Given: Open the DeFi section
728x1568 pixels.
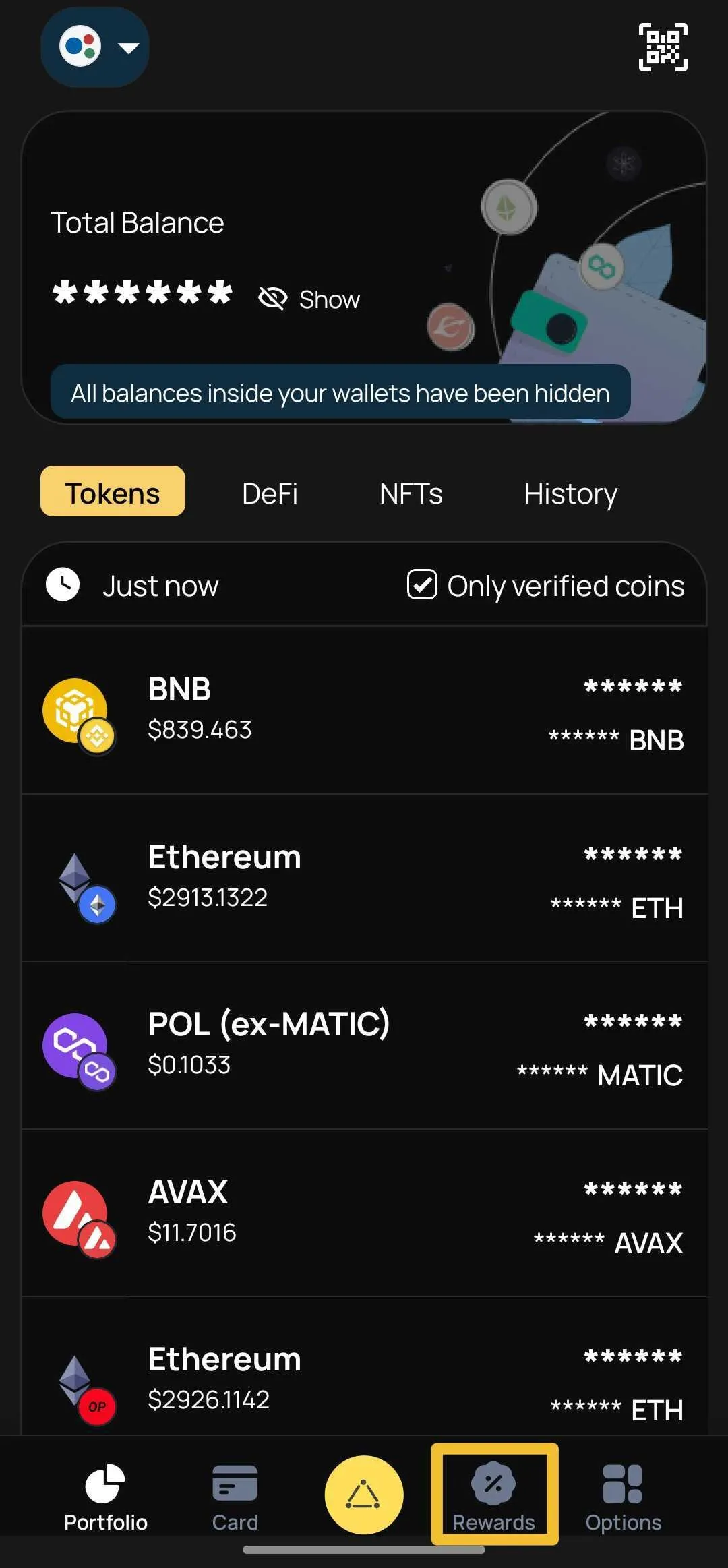Looking at the screenshot, I should coord(270,493).
